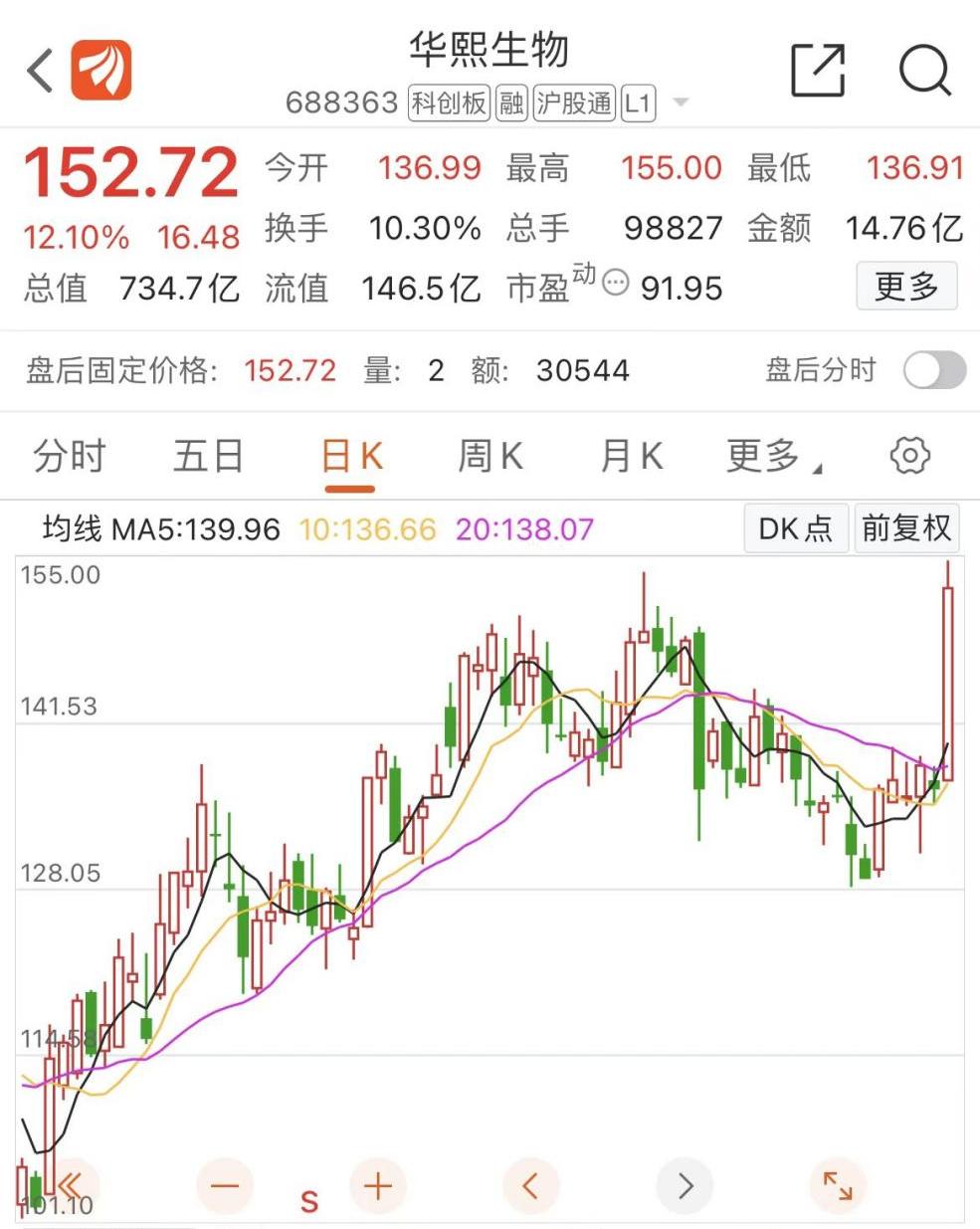Viewport: 980px width, 1229px height.
Task: Expand the chart to fullscreen
Action: click(x=838, y=1185)
